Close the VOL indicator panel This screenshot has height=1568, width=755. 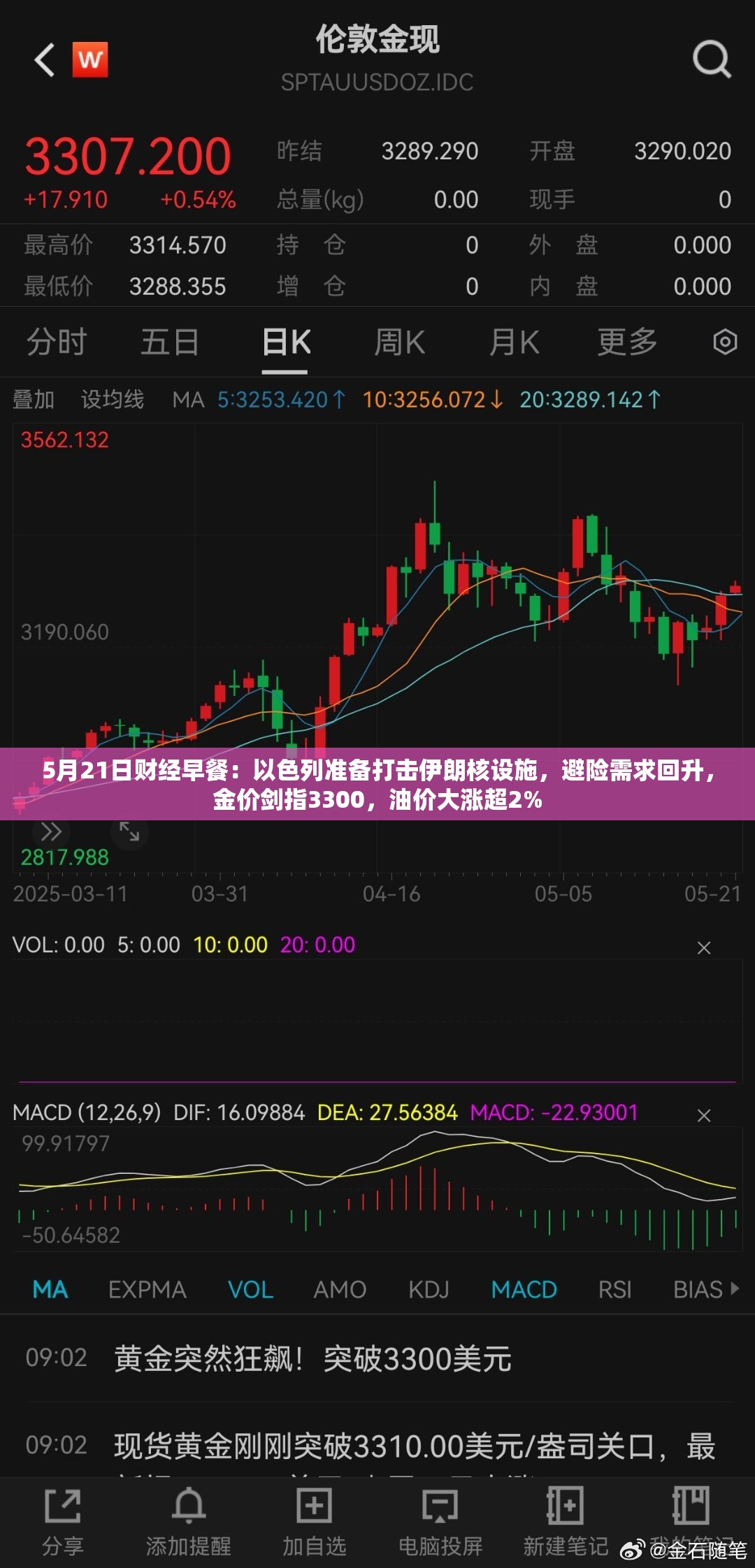pyautogui.click(x=704, y=948)
